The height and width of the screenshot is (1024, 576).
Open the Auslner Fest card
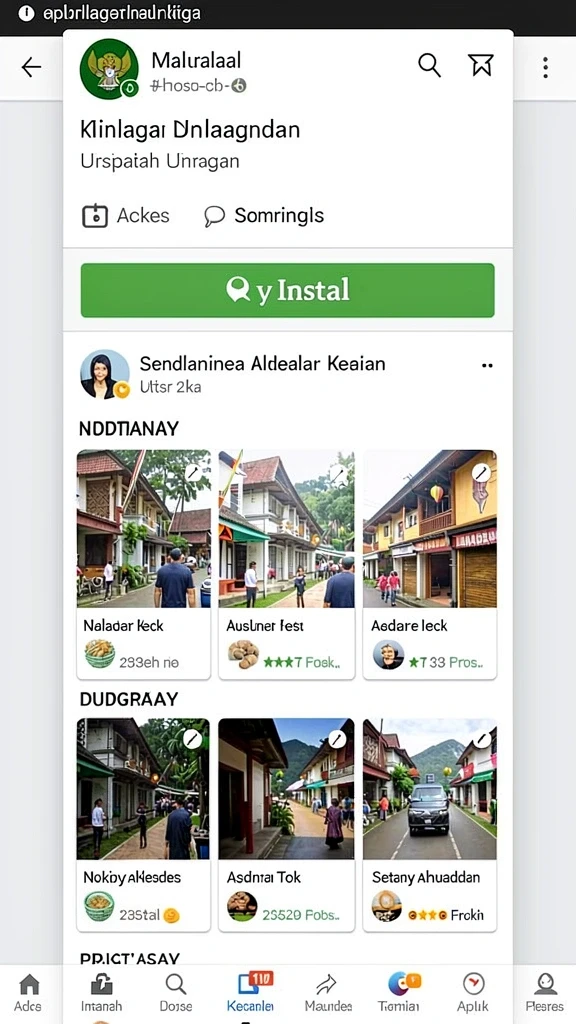[x=287, y=564]
